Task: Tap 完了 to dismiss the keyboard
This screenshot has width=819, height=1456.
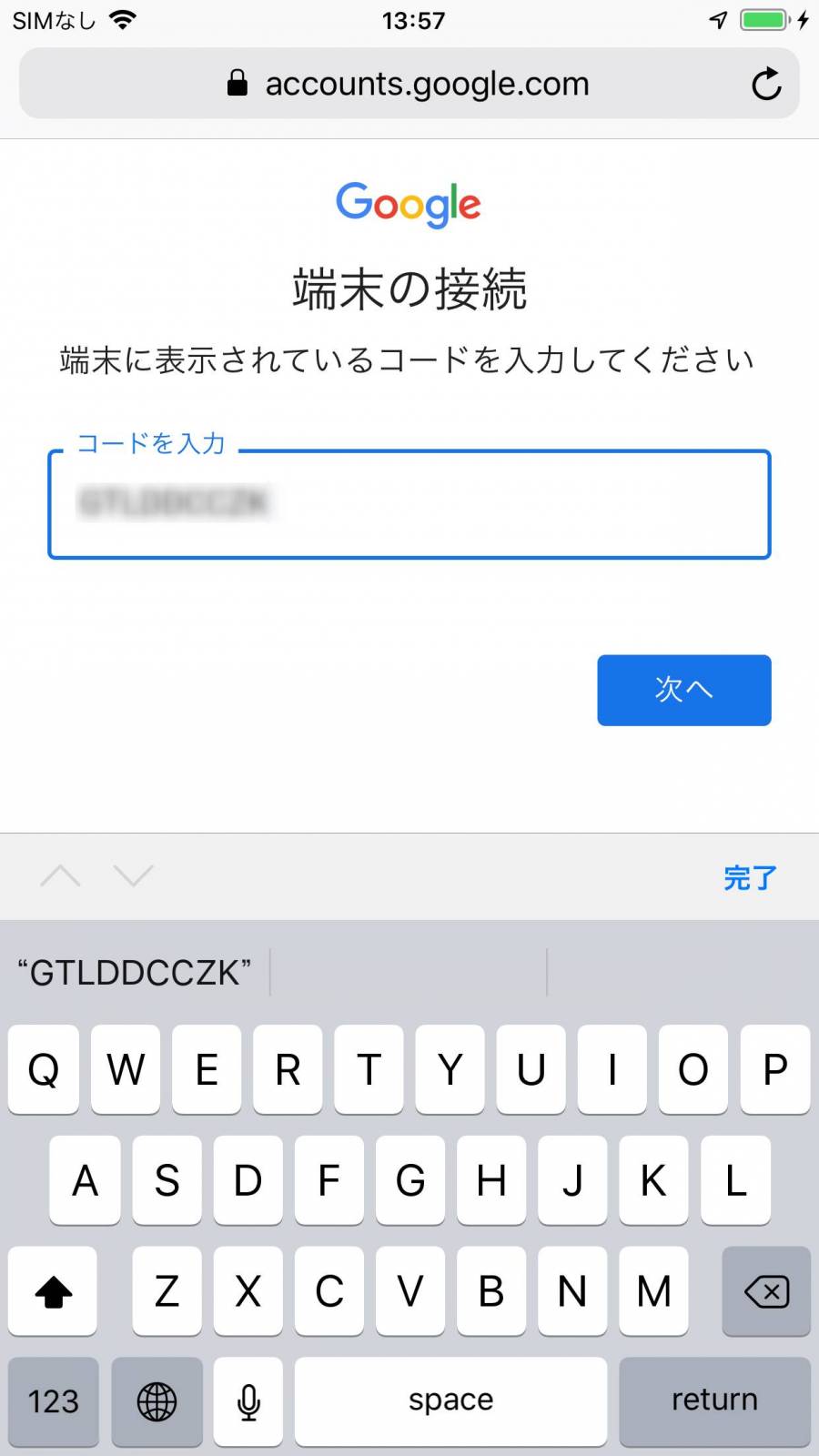Action: click(x=750, y=877)
